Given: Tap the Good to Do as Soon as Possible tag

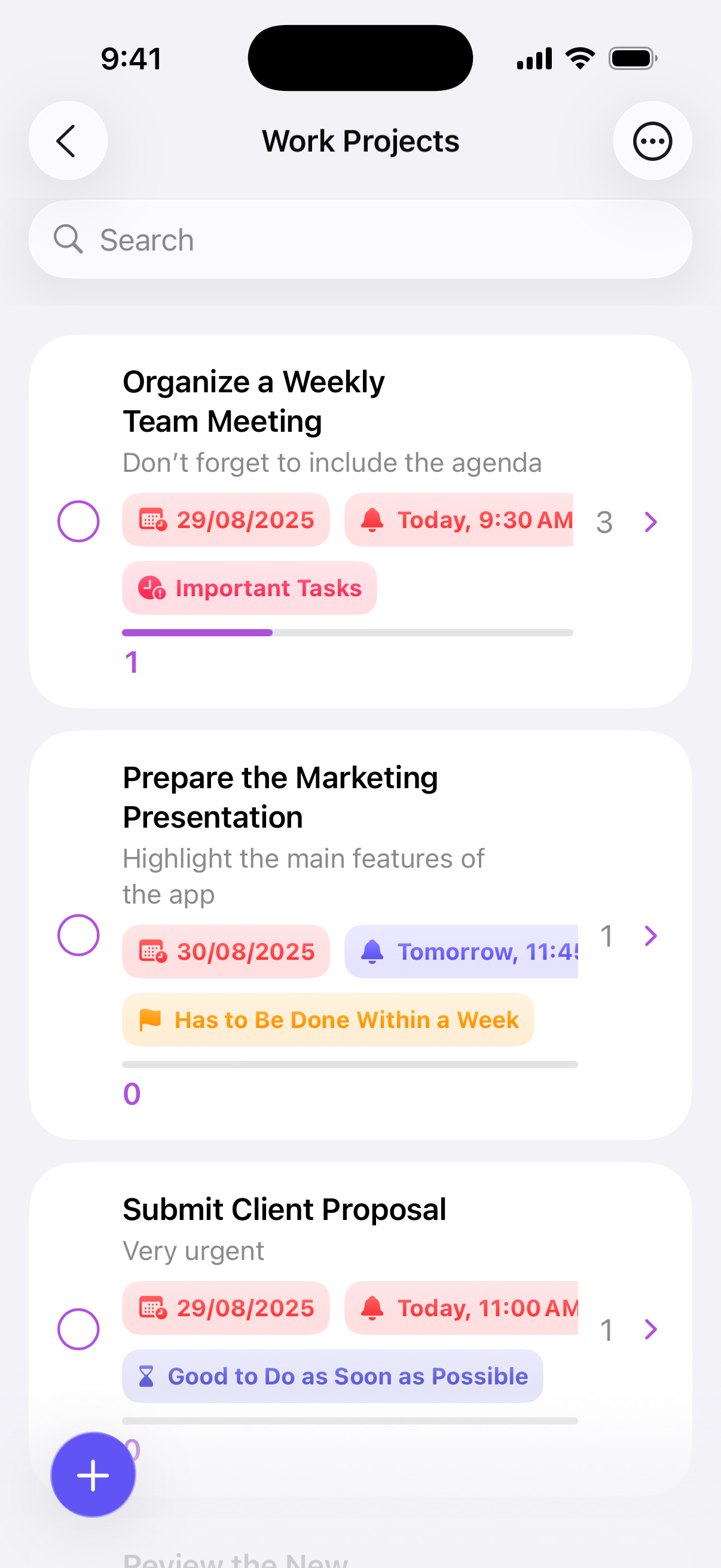Looking at the screenshot, I should [x=332, y=1376].
